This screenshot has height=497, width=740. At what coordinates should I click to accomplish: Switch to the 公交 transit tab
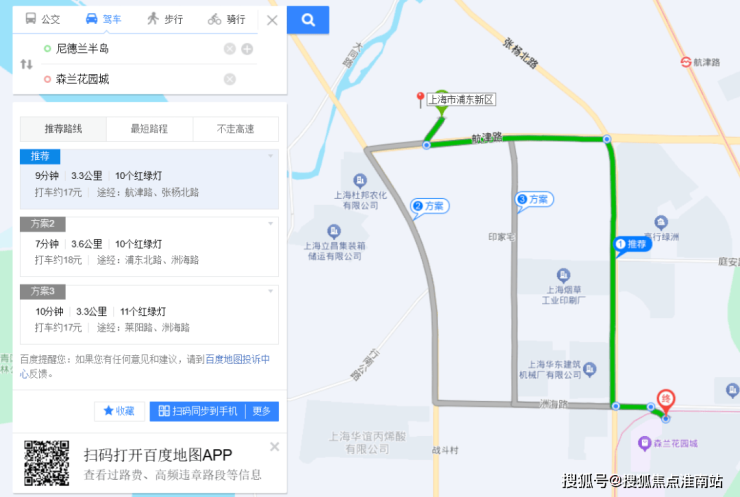[x=43, y=19]
